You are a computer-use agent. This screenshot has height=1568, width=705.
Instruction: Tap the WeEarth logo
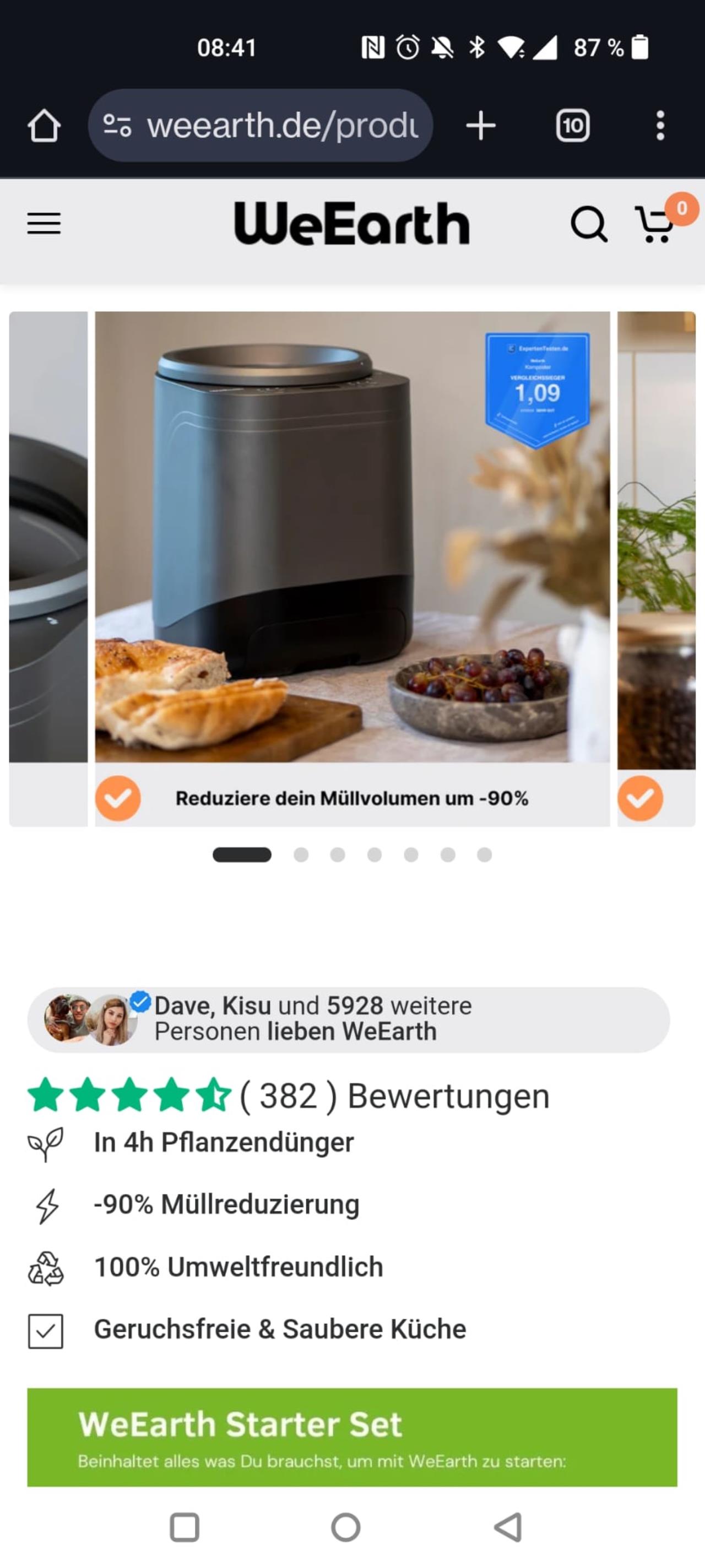coord(351,223)
